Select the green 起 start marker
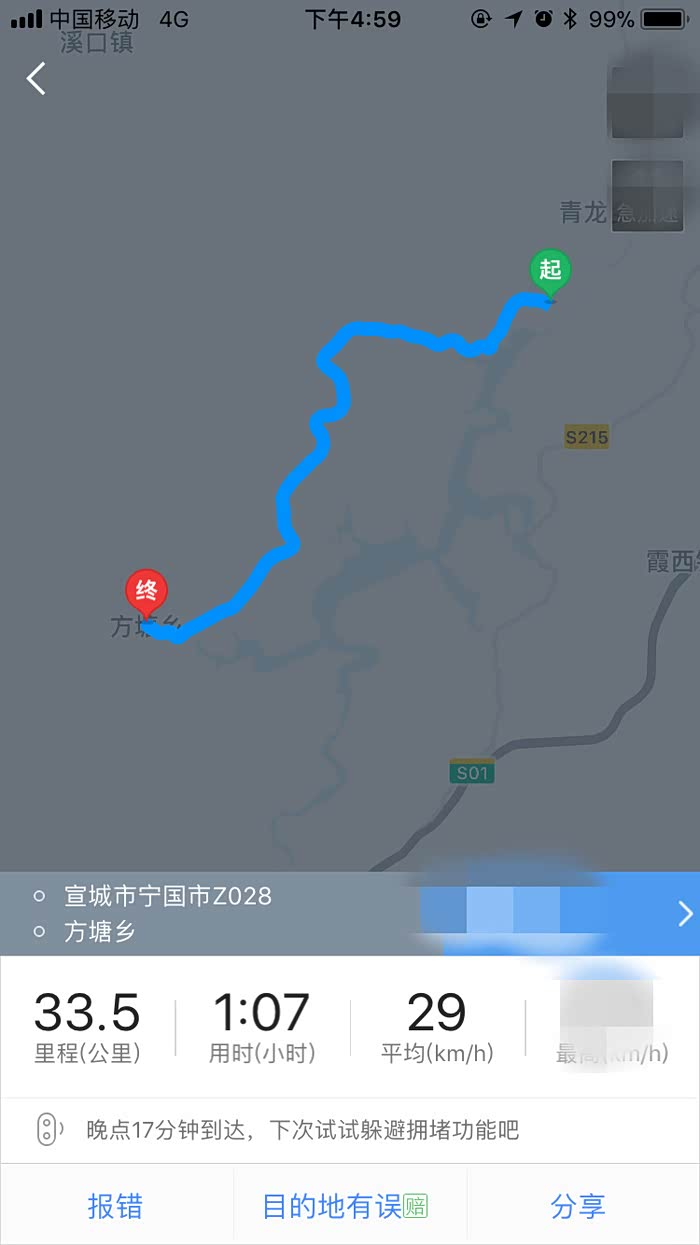The height and width of the screenshot is (1245, 700). 549,271
